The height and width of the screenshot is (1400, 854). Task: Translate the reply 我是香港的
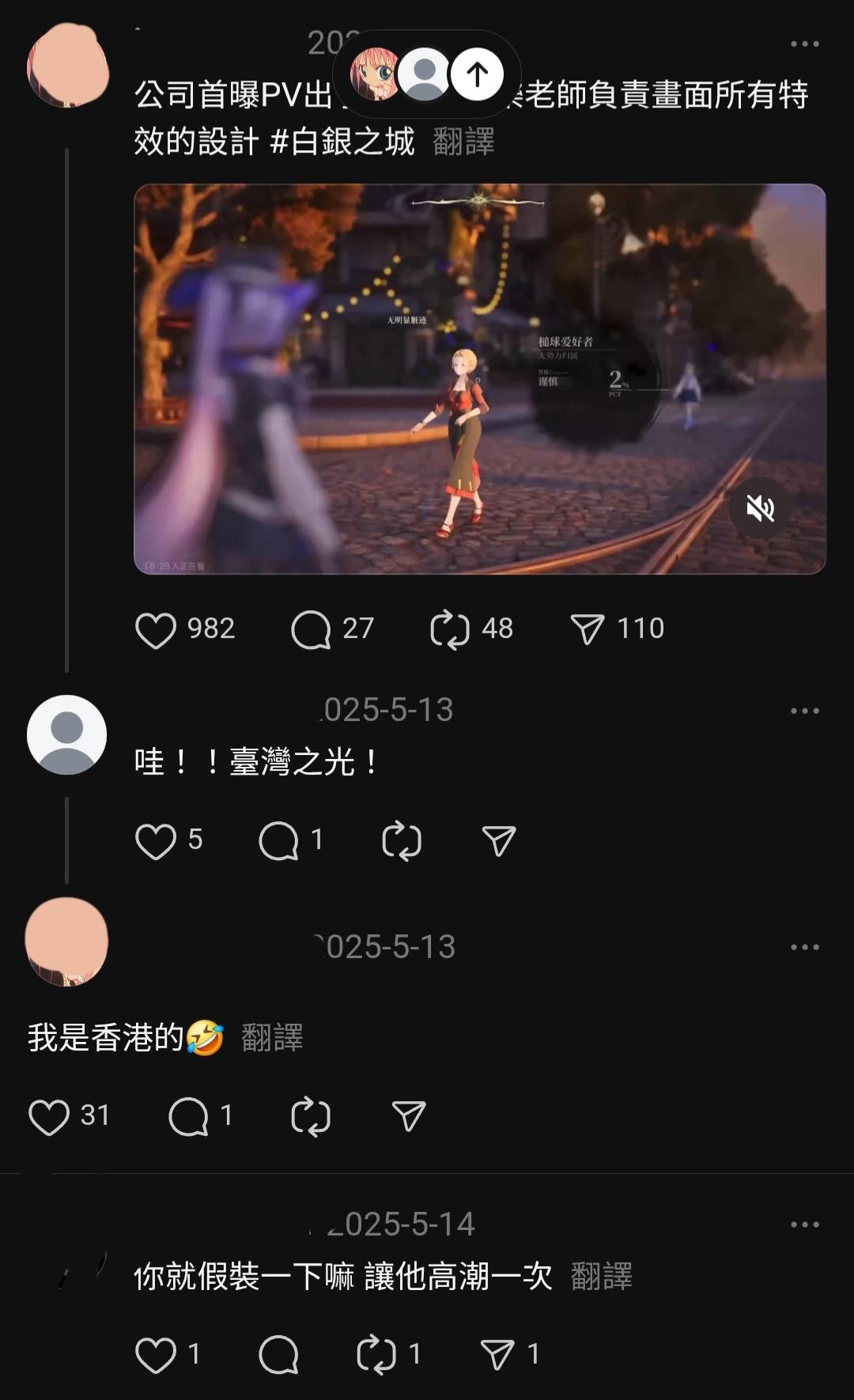272,1037
